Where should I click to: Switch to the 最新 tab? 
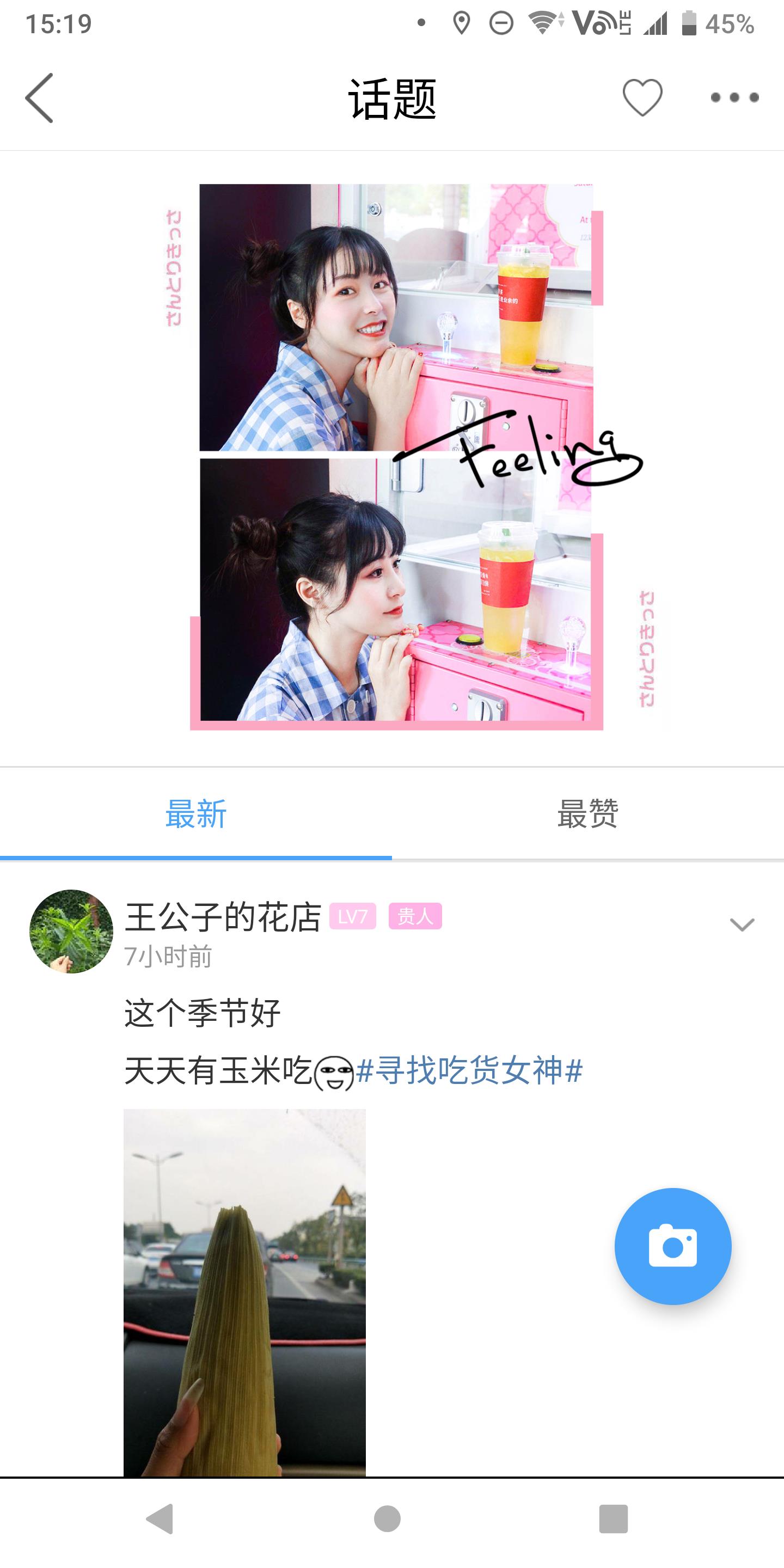click(195, 814)
